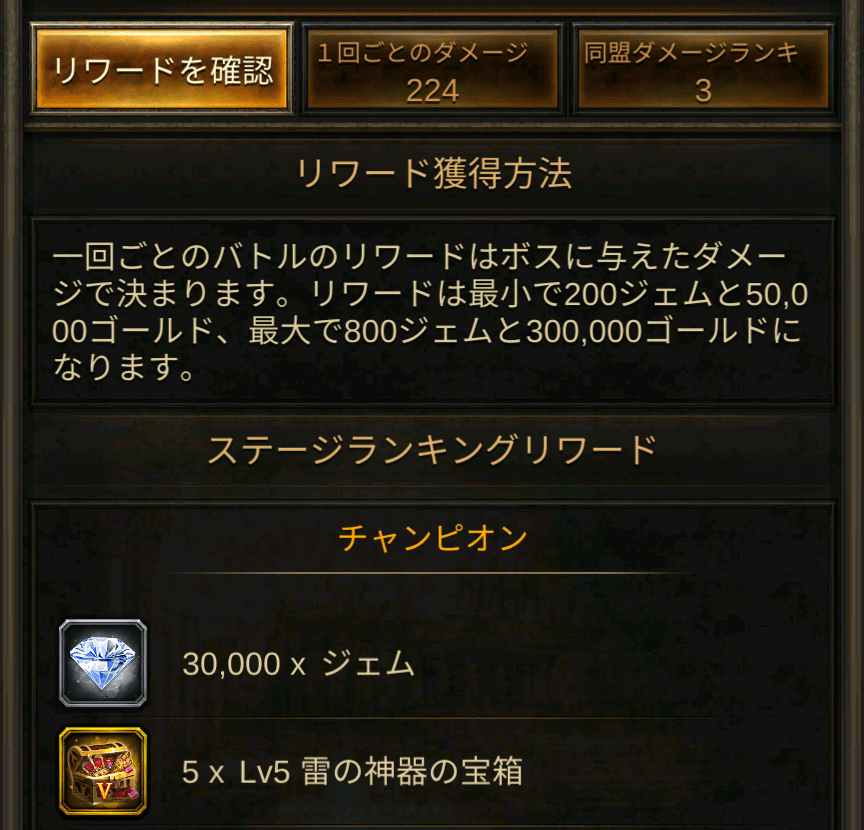Select the リワードを確認 tab
This screenshot has width=864, height=830.
tap(163, 70)
